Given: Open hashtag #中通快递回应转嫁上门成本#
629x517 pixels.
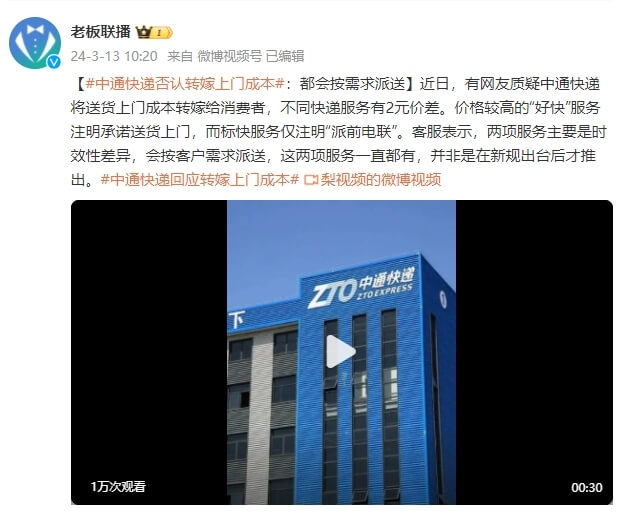Looking at the screenshot, I should click(199, 179).
